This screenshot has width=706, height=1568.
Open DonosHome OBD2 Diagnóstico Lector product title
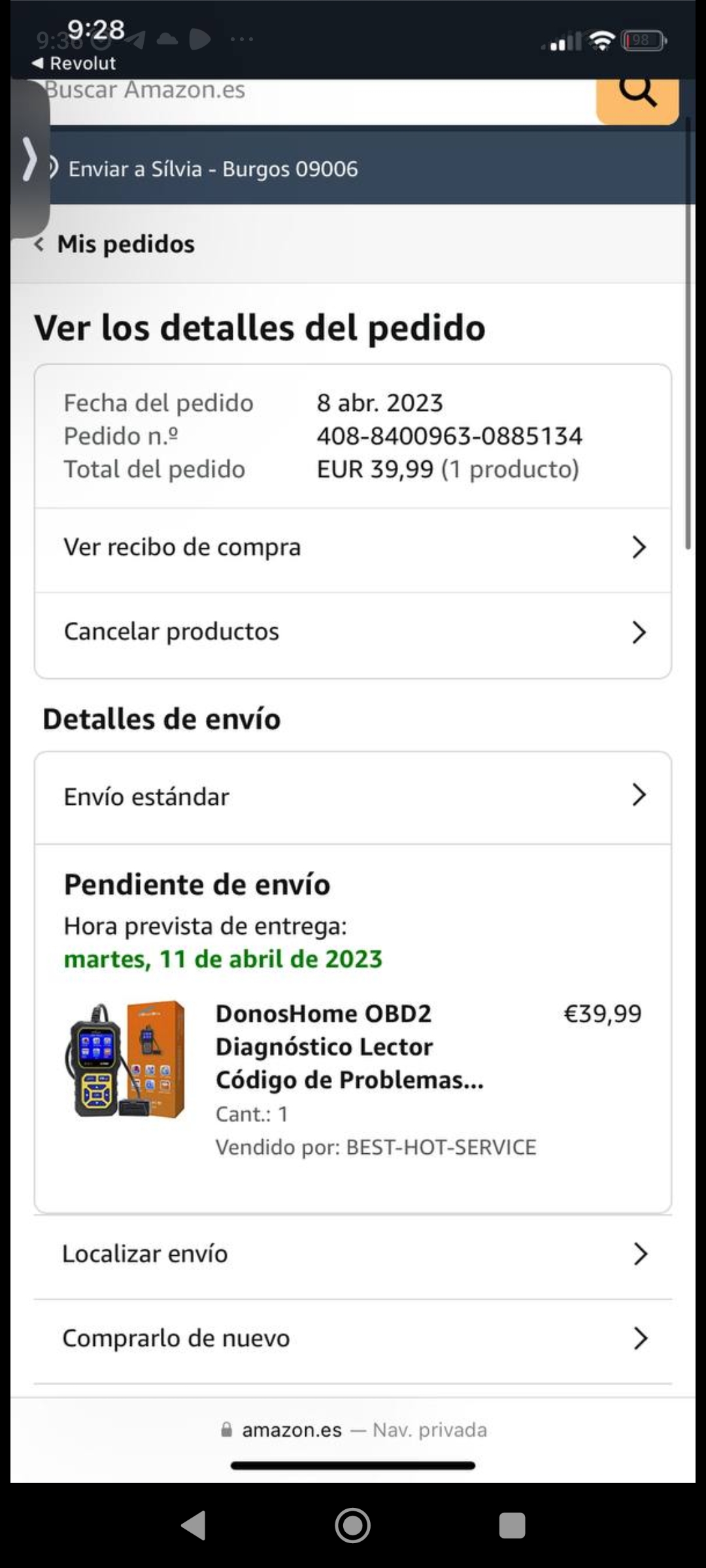click(x=350, y=1047)
